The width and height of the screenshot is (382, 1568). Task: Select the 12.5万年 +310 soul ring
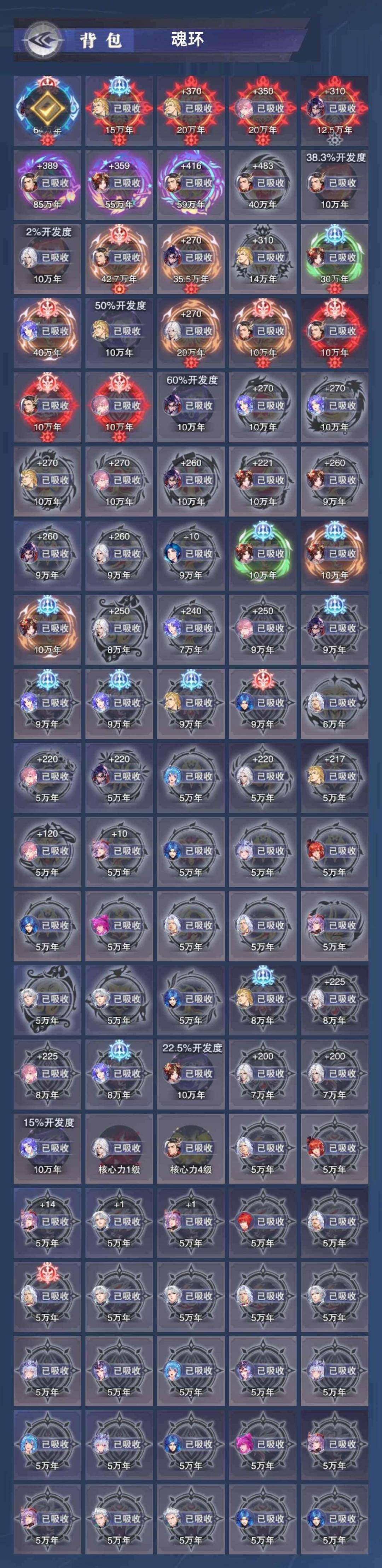pos(335,110)
